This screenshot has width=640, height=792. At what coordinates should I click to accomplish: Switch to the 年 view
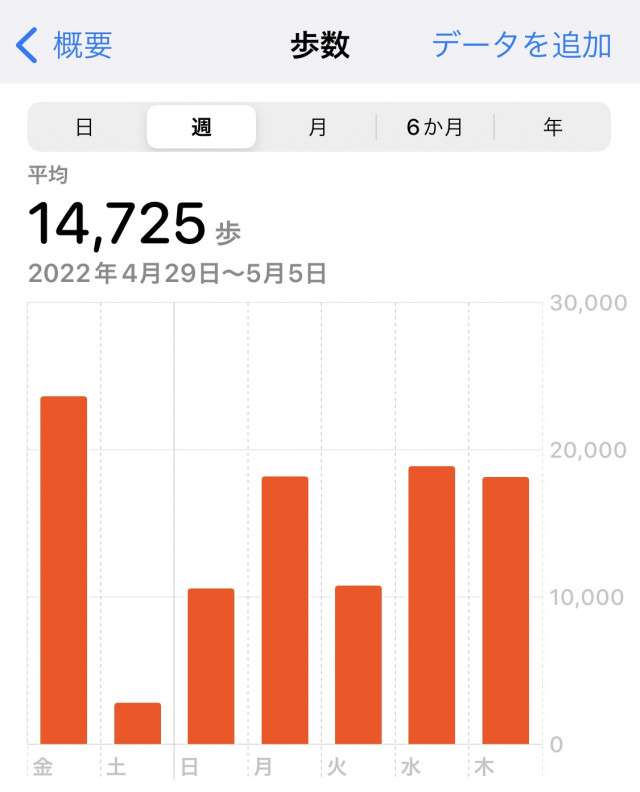[552, 127]
